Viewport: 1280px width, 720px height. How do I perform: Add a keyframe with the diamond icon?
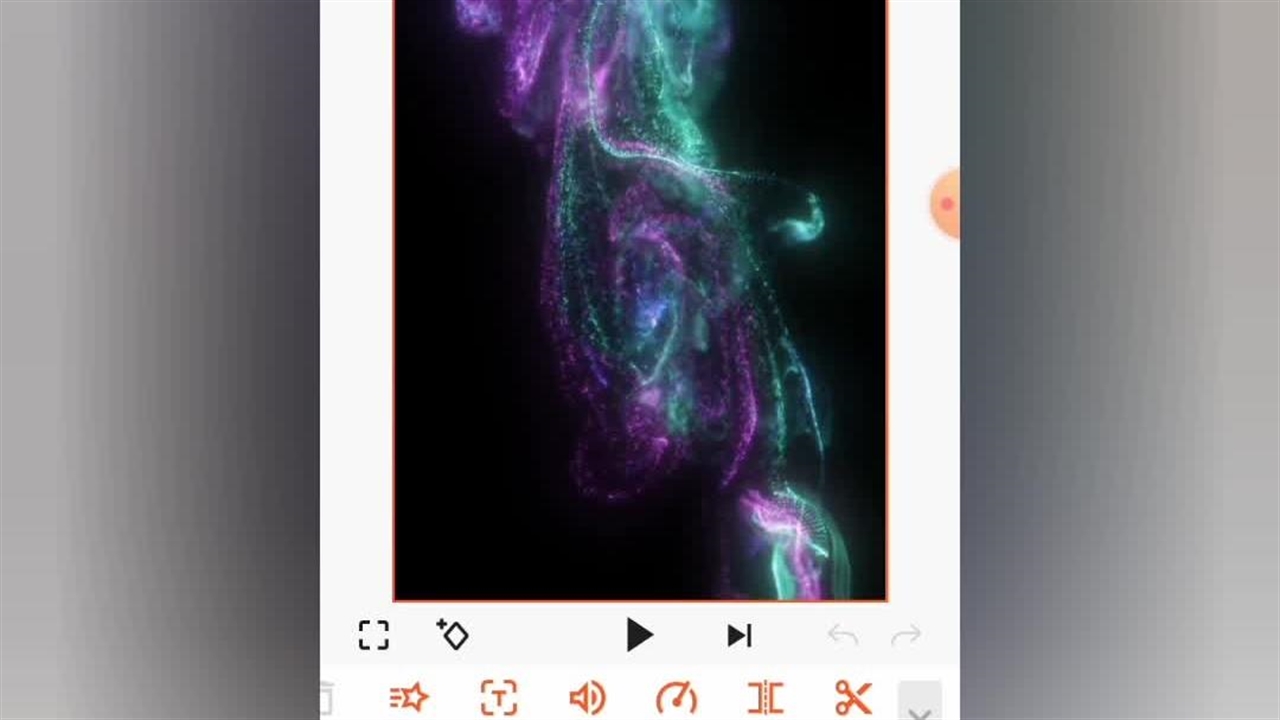tap(453, 634)
